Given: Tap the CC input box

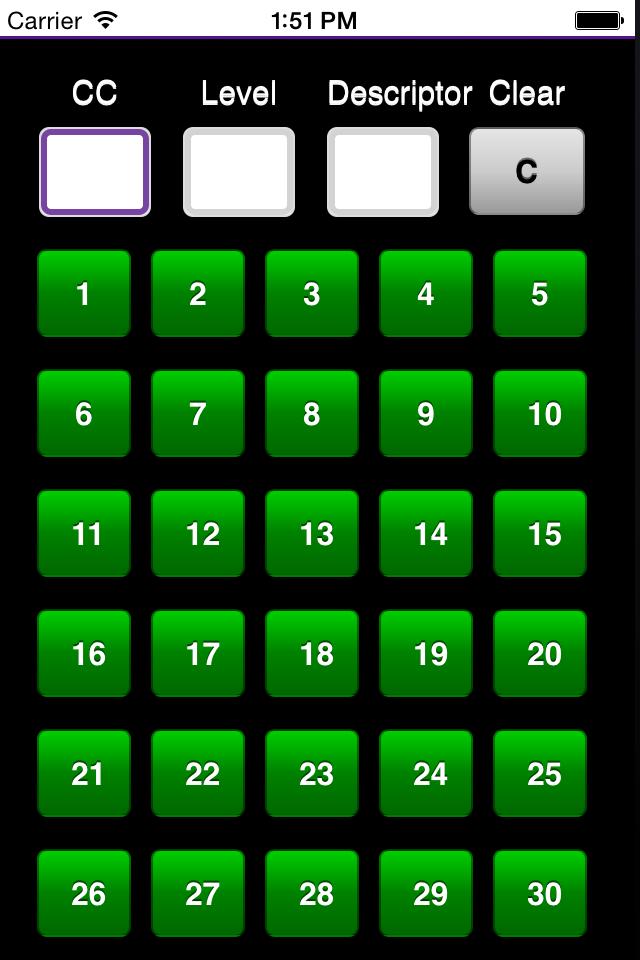Looking at the screenshot, I should (x=95, y=172).
